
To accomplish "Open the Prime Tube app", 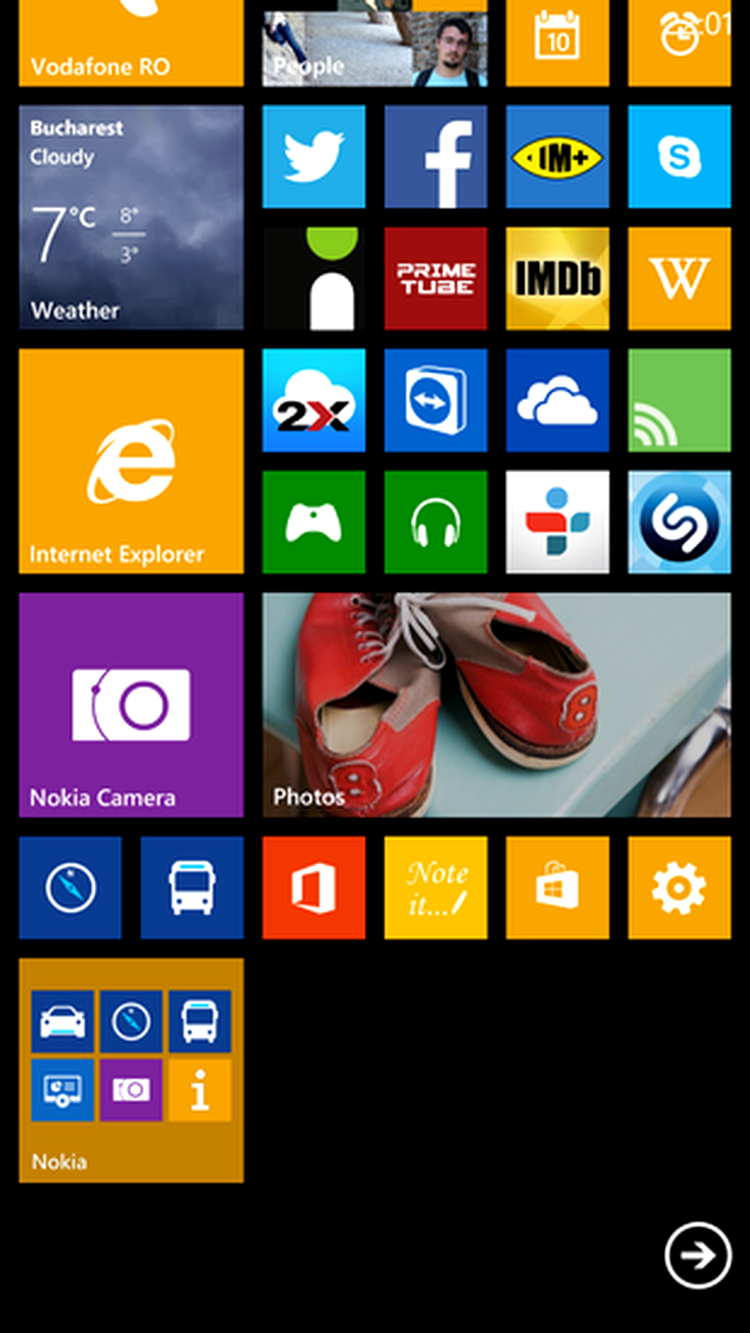I will tap(435, 278).
